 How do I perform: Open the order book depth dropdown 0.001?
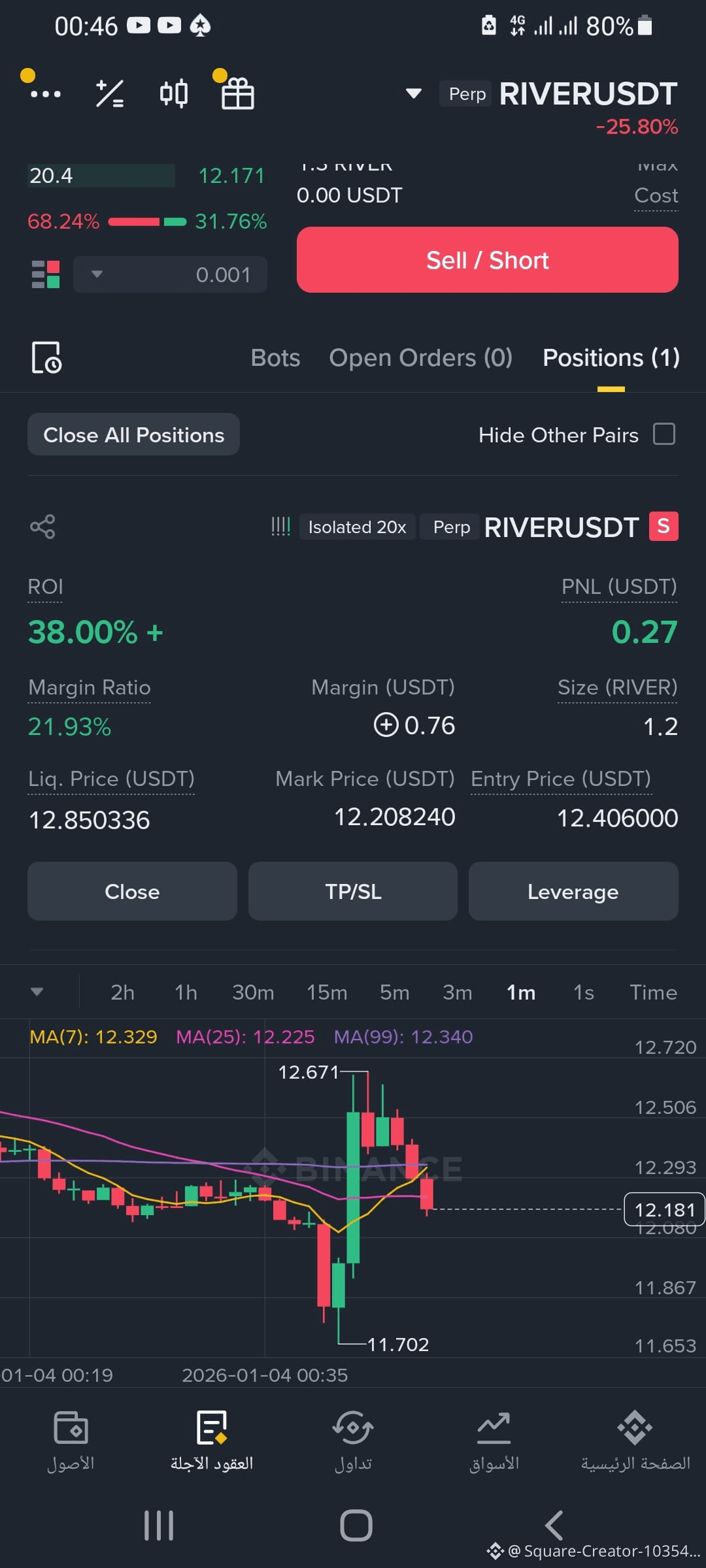[170, 274]
